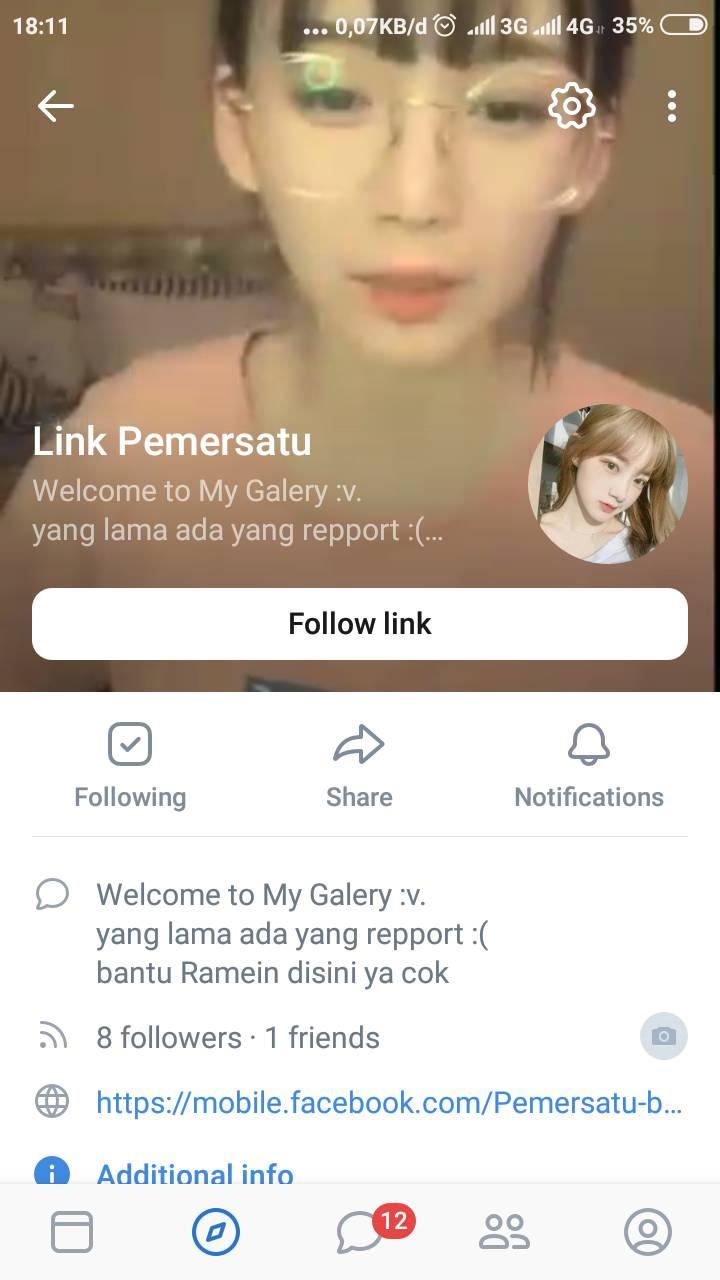Open the community settings gear
Viewport: 720px width, 1280px height.
click(572, 105)
